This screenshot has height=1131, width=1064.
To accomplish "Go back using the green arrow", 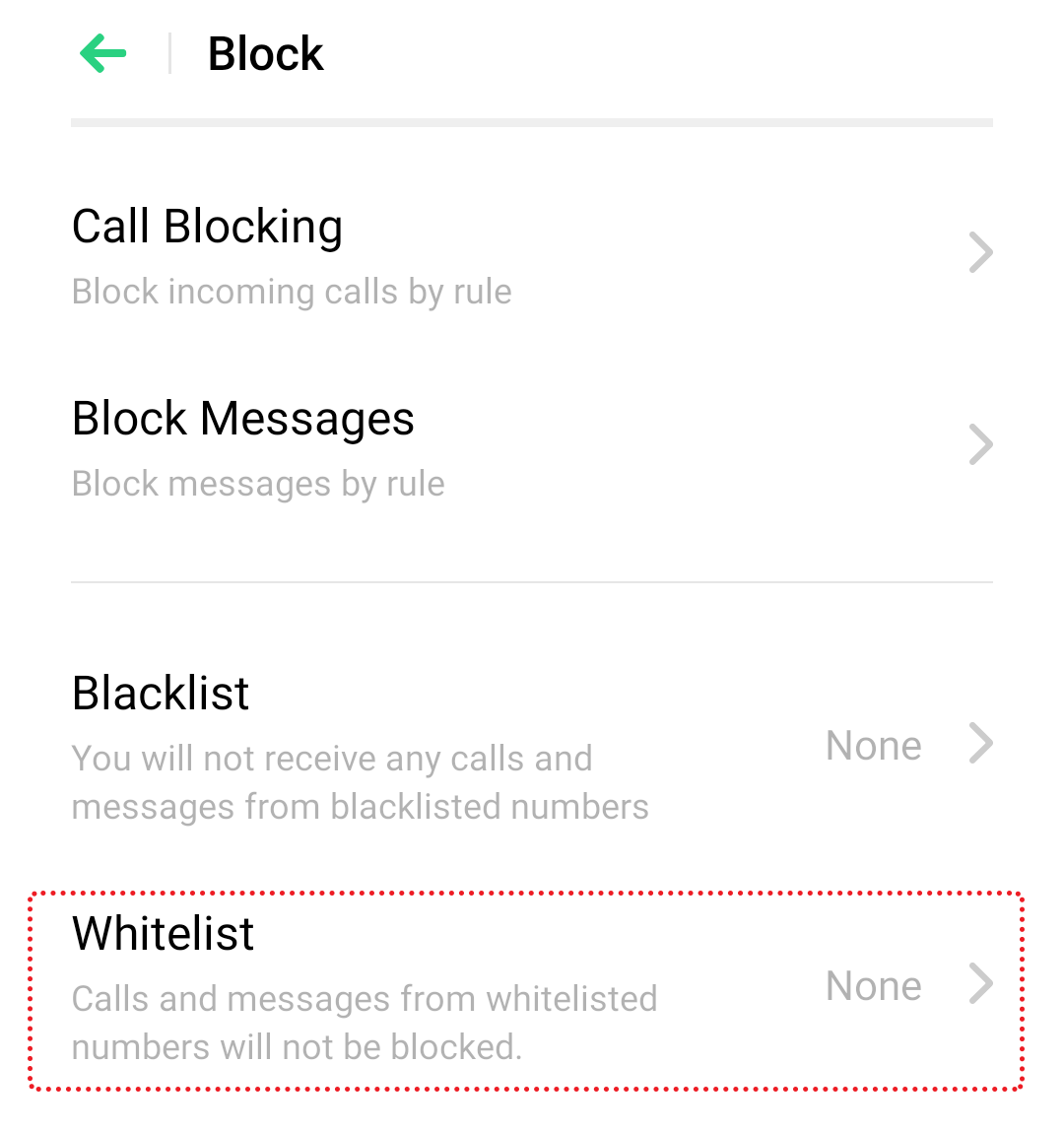I will coord(103,53).
